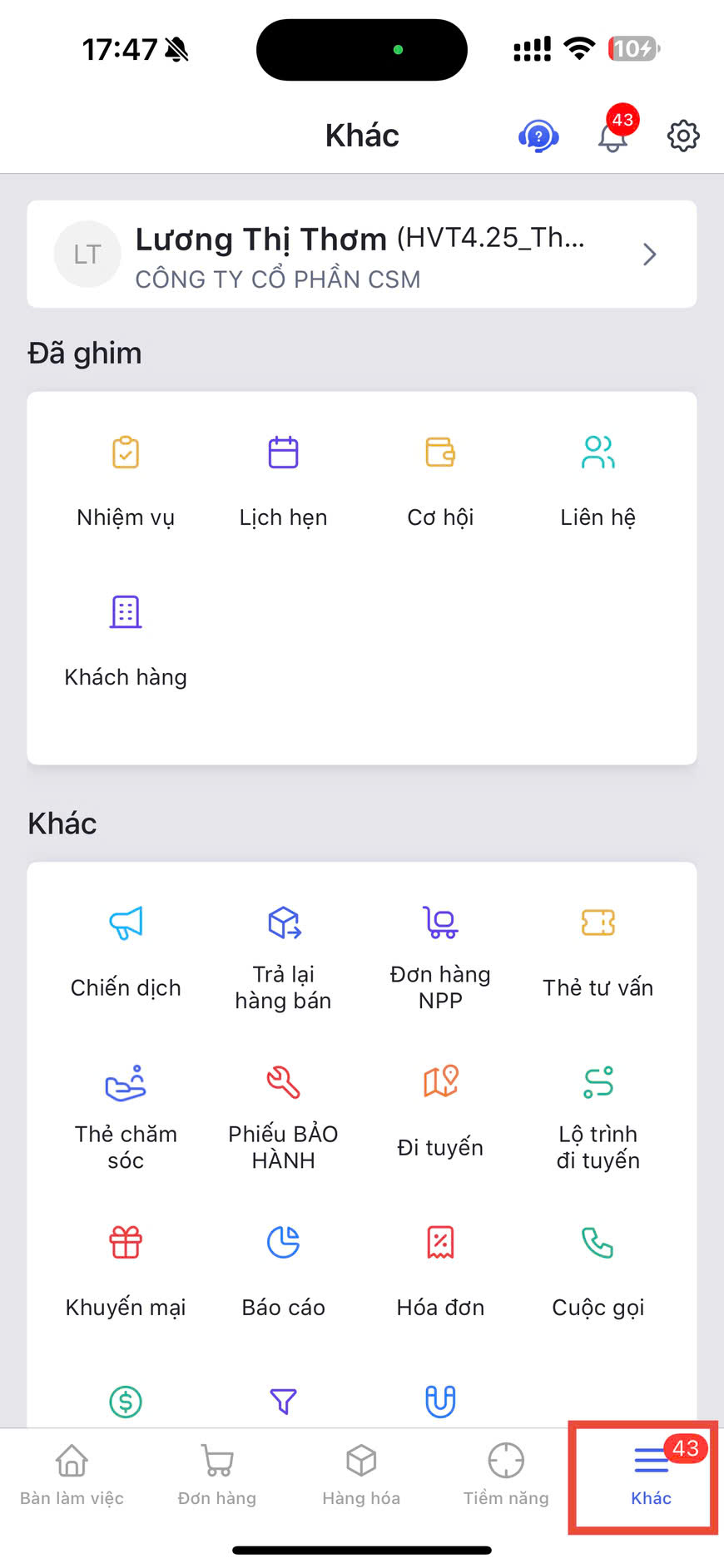Open Cuộc gọi
This screenshot has width=724, height=1568.
point(598,1267)
